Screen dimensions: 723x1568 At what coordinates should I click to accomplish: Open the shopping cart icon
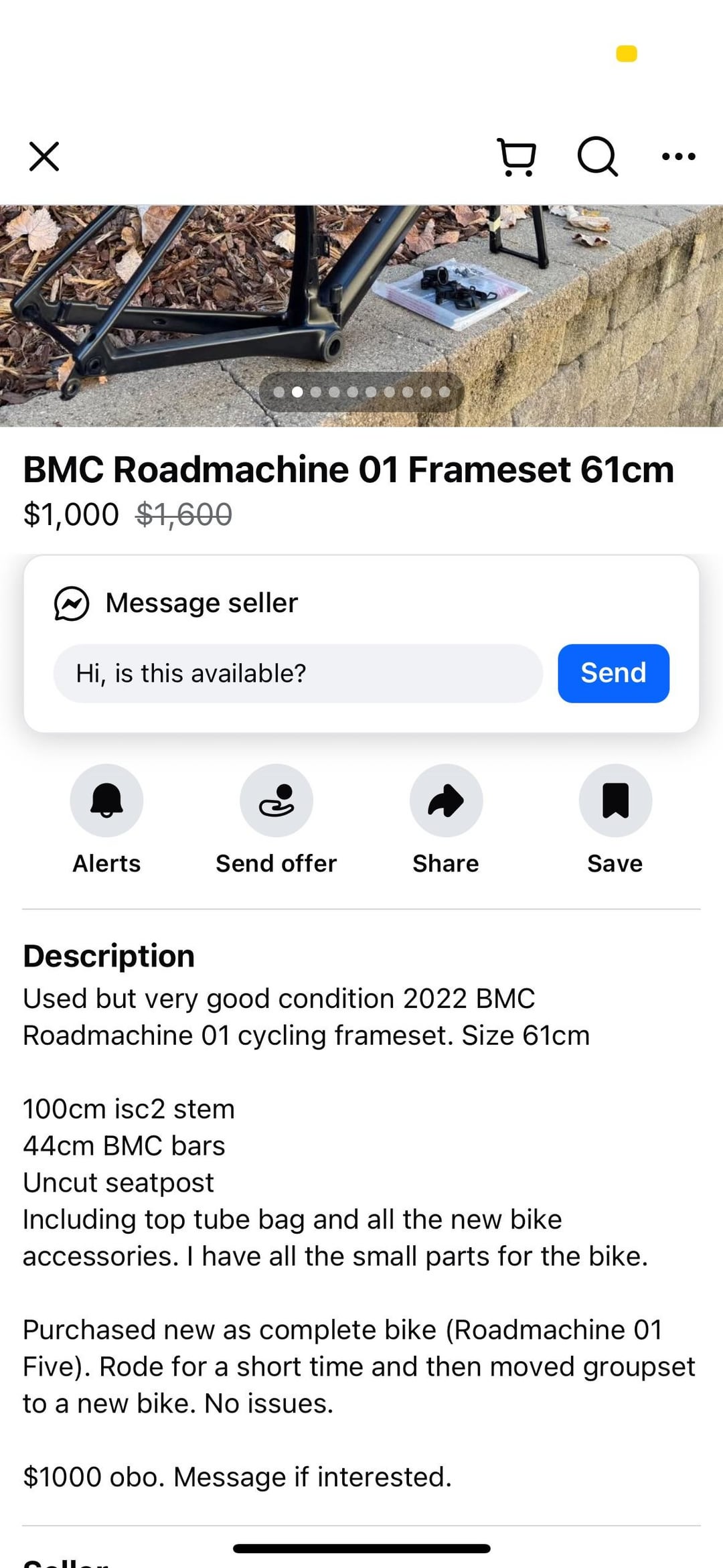[x=517, y=157]
